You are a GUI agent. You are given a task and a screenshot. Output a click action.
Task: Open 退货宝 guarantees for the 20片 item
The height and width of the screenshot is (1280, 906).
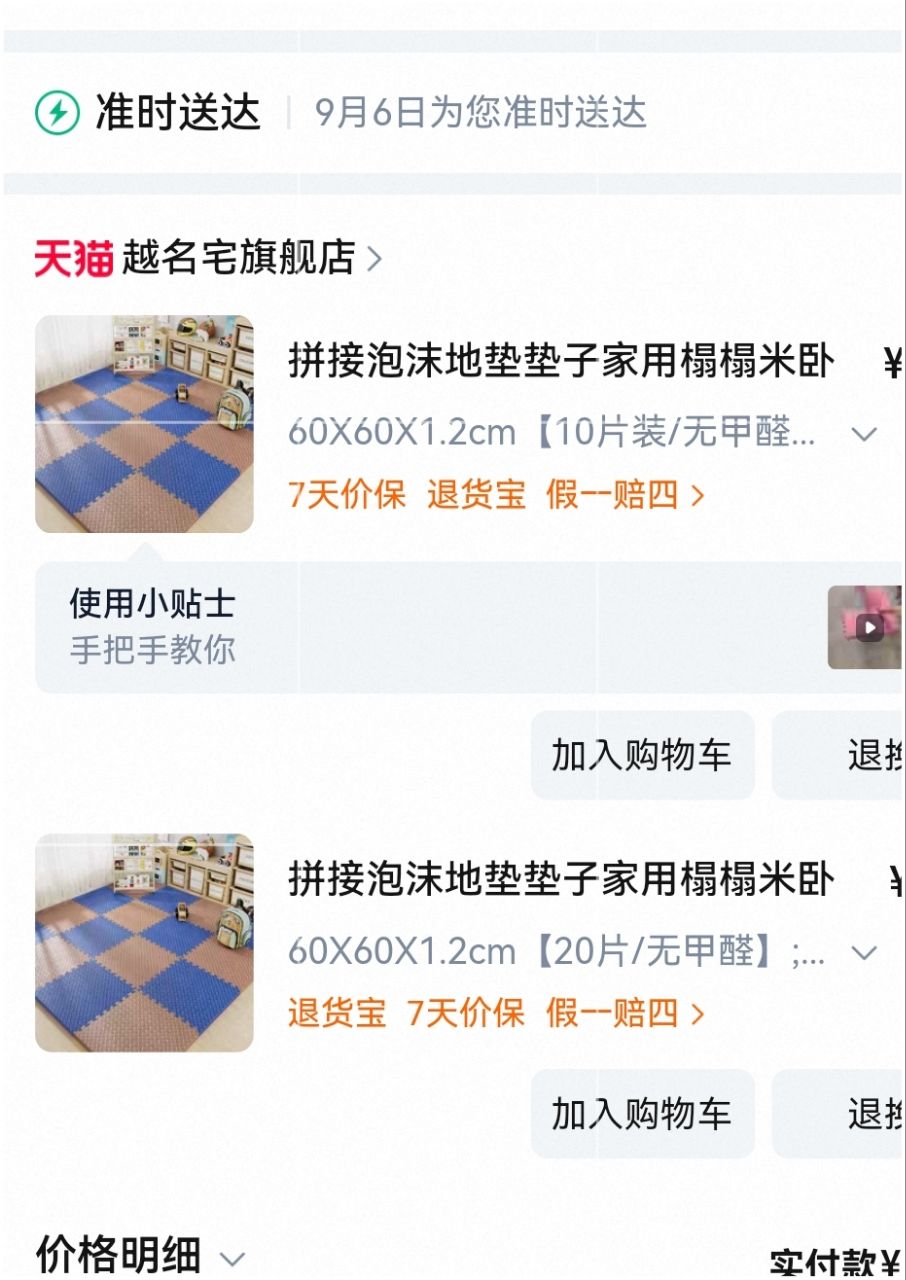click(x=337, y=1013)
